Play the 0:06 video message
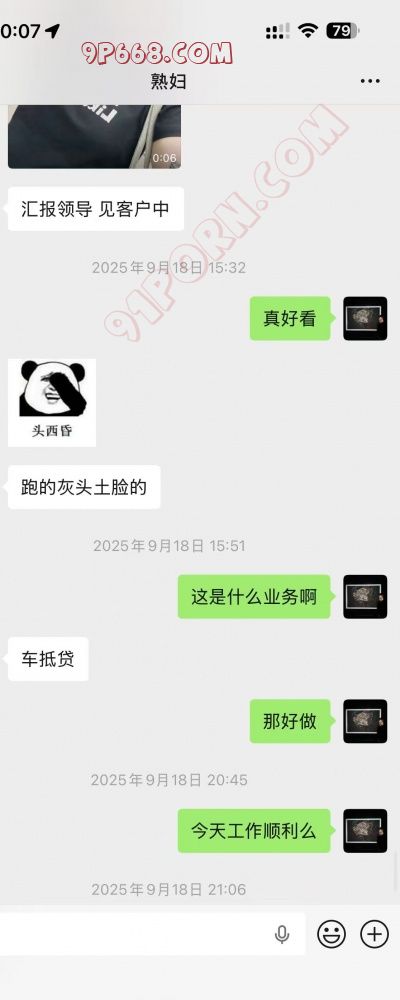400x1000 pixels. [x=94, y=136]
